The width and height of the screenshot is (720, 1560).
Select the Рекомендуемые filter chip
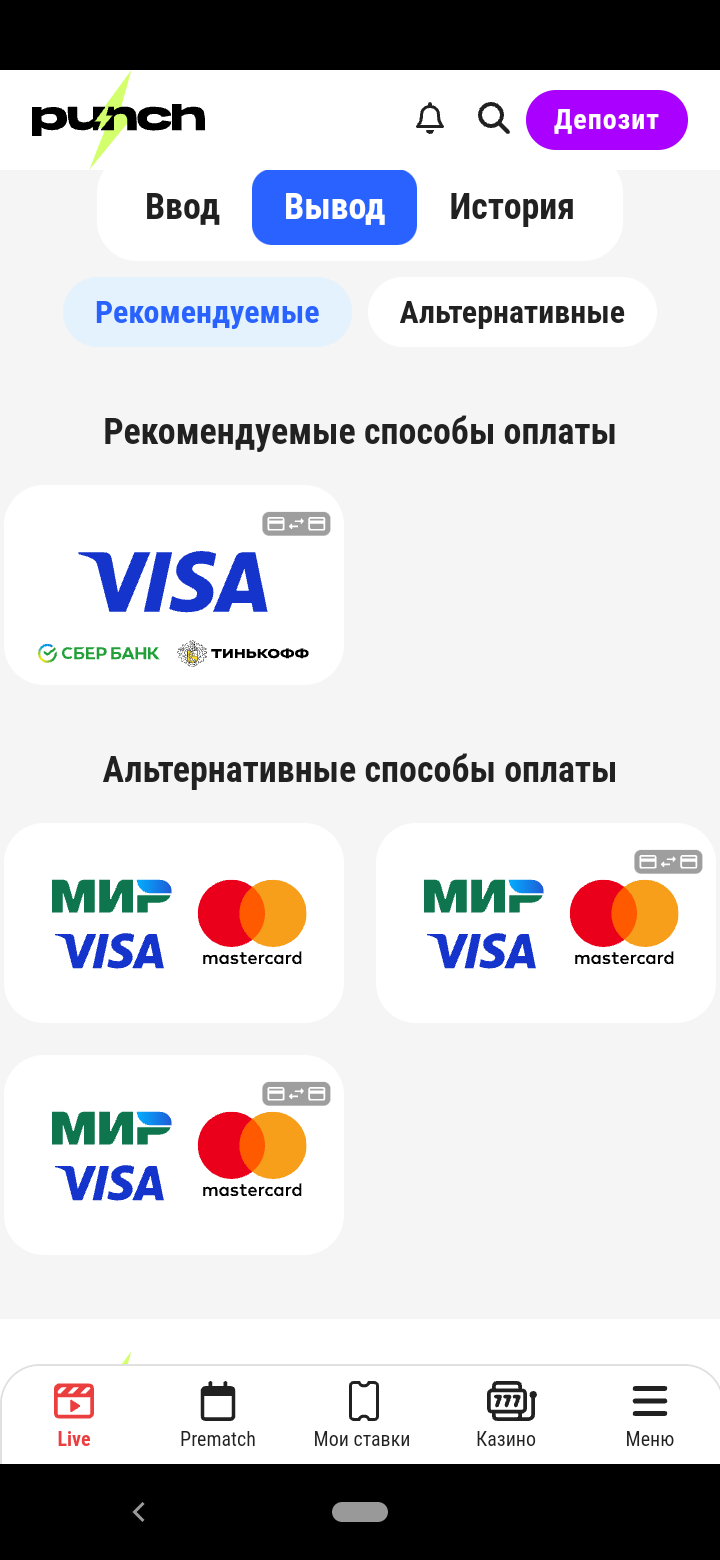207,312
